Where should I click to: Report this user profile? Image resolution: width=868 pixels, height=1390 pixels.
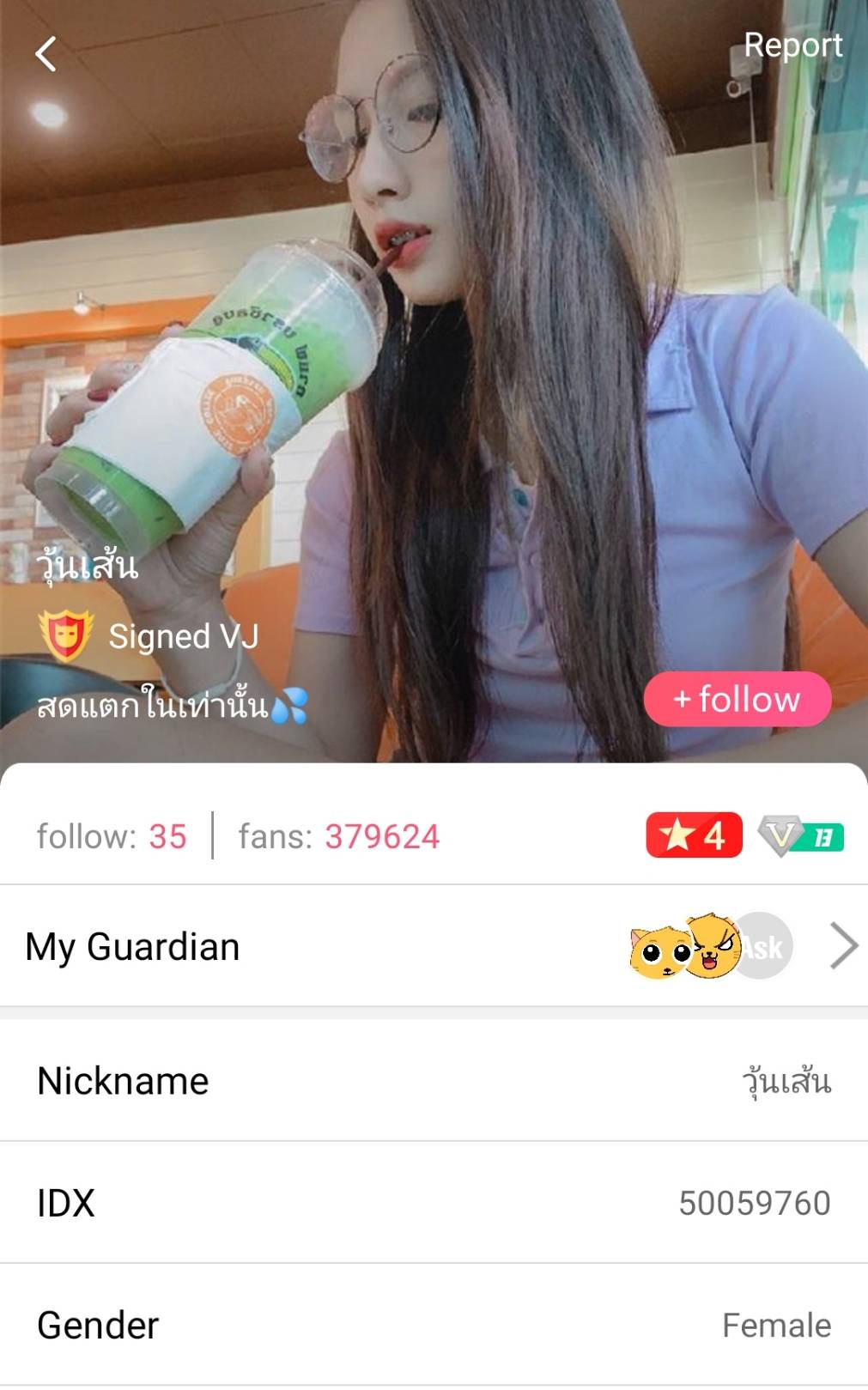tap(792, 46)
